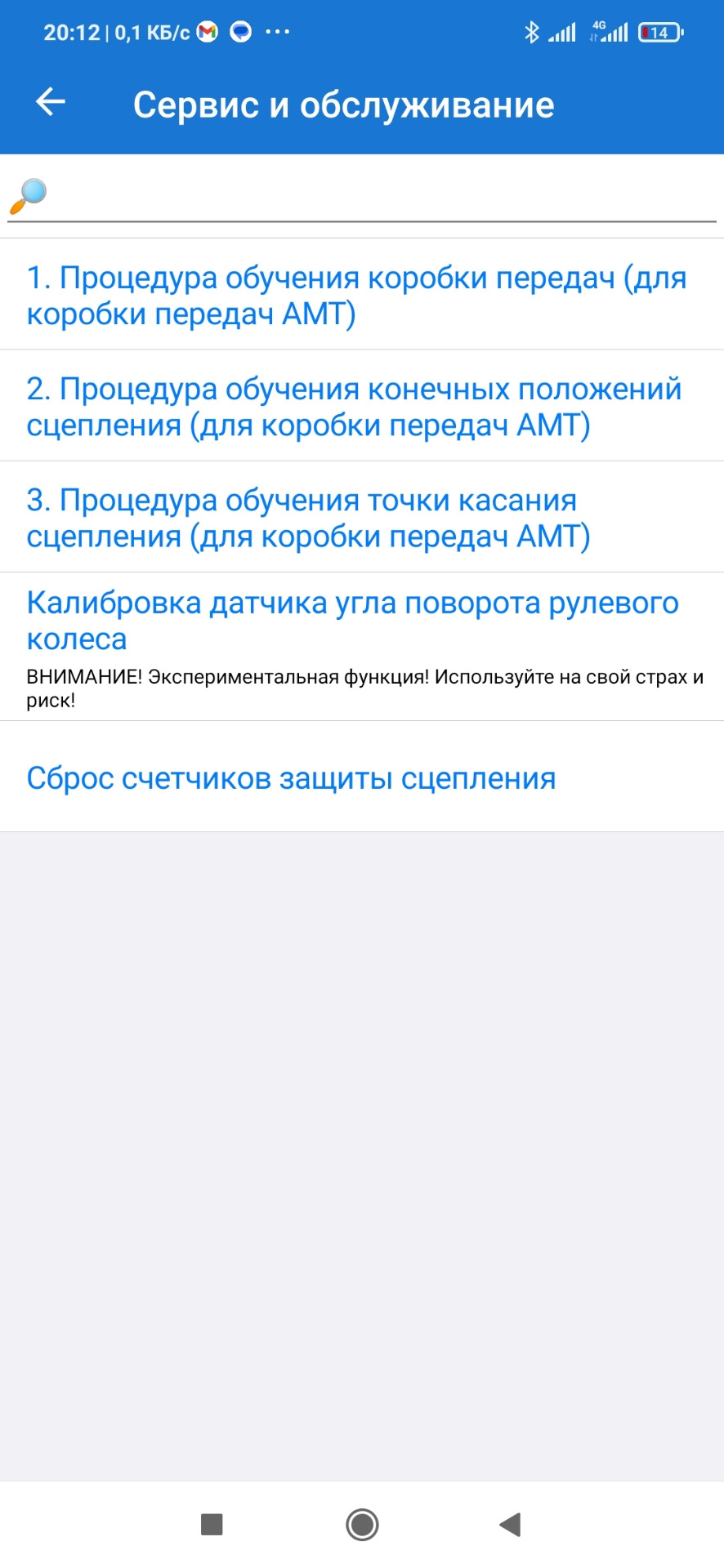This screenshot has height=1568, width=724.
Task: Tap the system home button
Action: click(x=362, y=1524)
